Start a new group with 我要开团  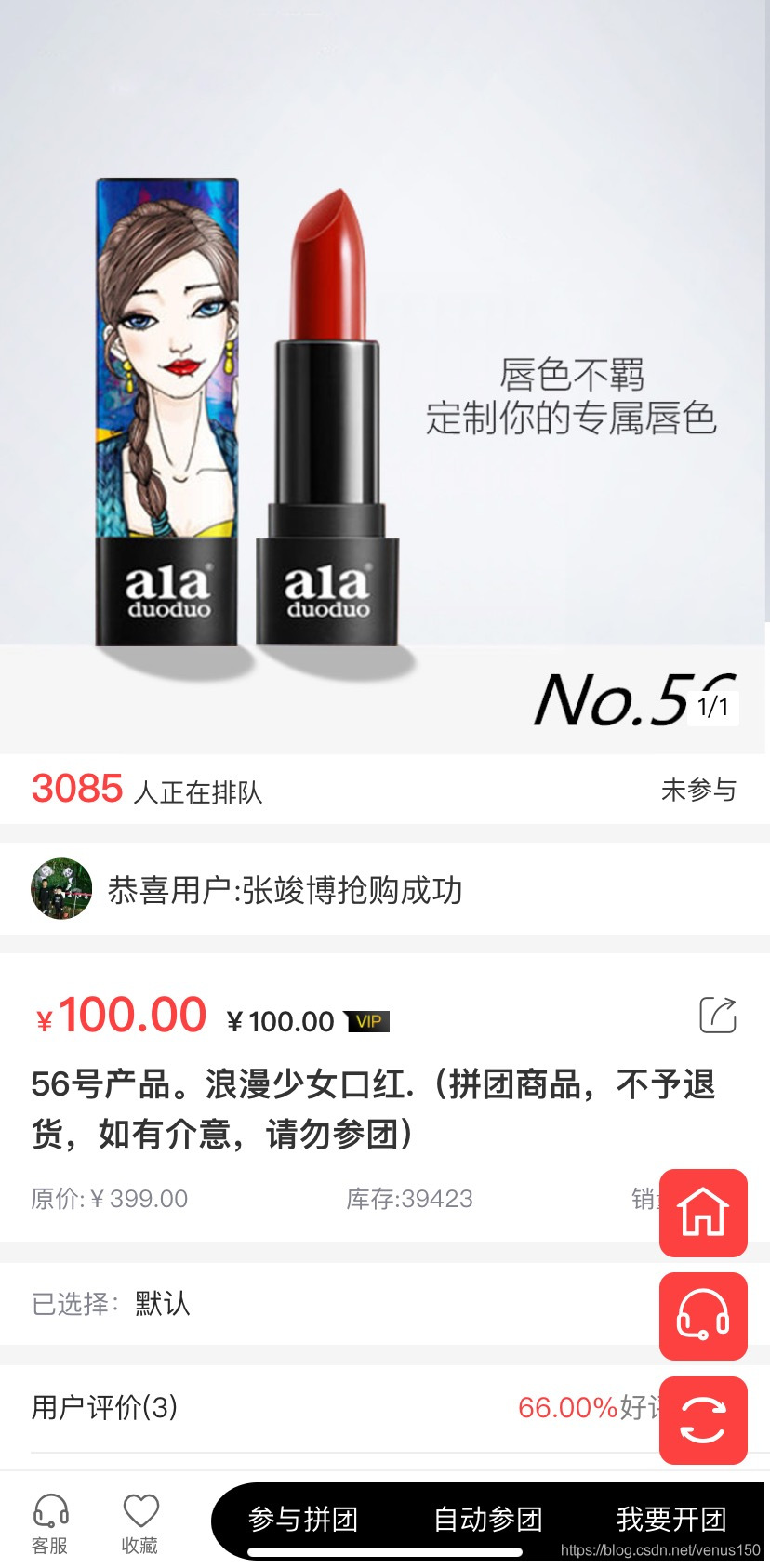[x=670, y=1519]
